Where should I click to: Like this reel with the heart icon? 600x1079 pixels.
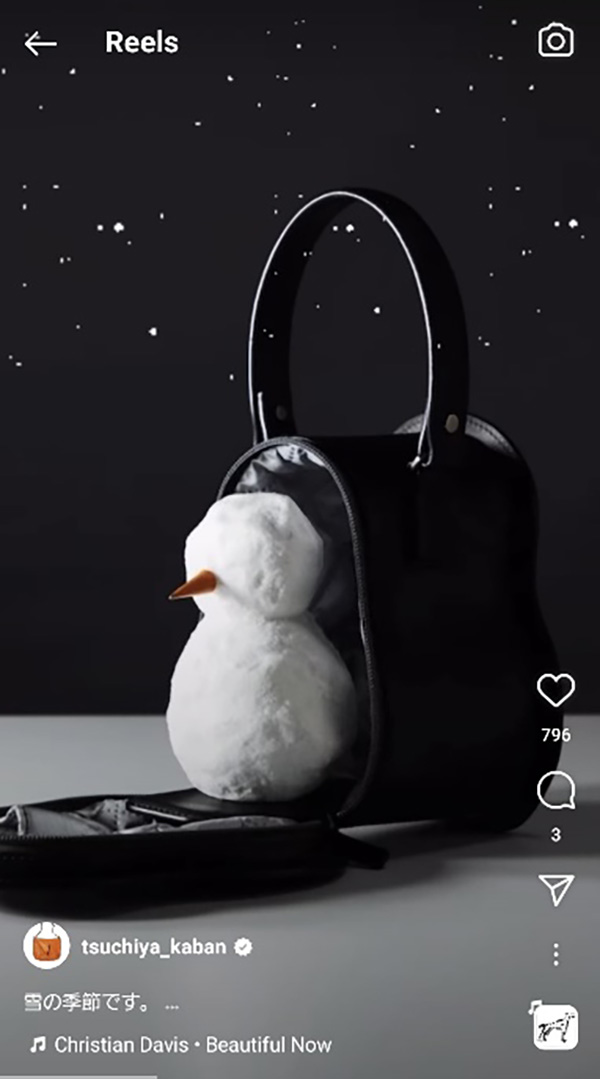point(555,690)
